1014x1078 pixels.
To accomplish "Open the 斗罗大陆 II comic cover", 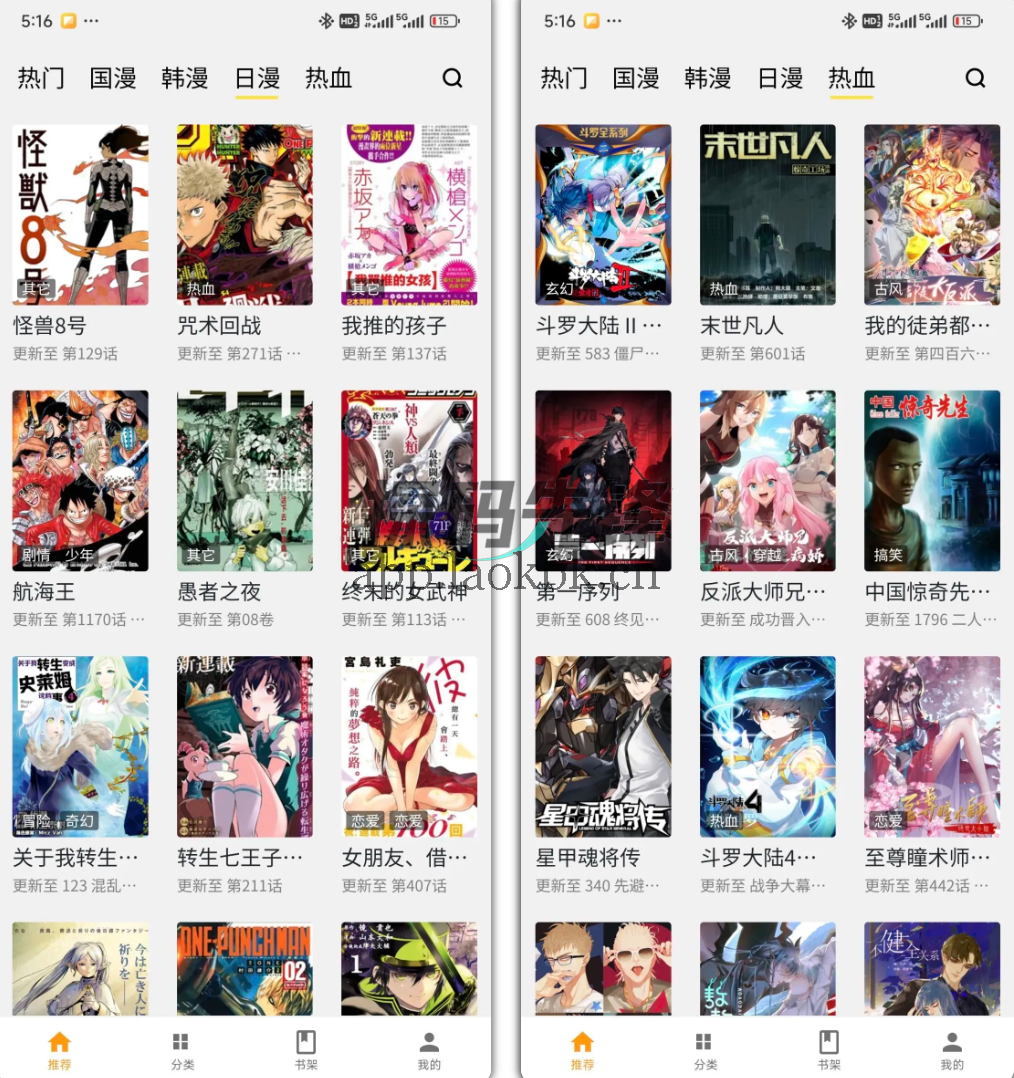I will (602, 214).
